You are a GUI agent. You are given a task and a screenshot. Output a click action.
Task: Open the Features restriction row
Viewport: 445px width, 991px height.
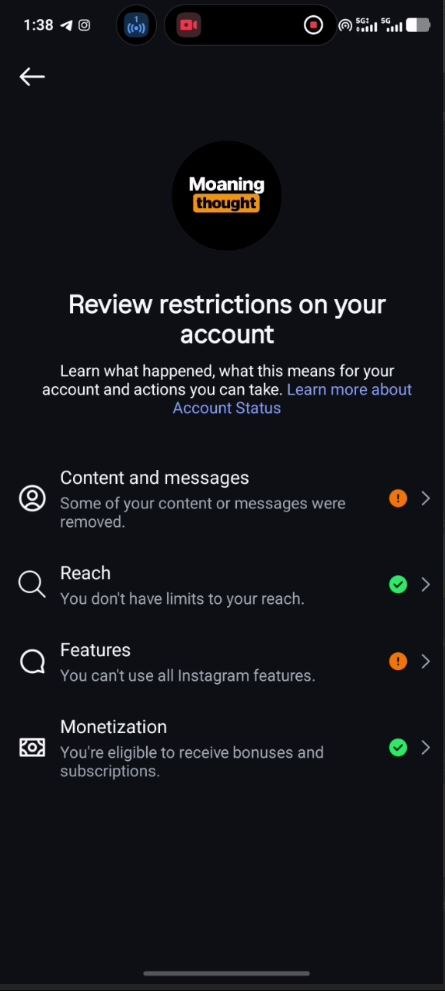click(x=222, y=662)
